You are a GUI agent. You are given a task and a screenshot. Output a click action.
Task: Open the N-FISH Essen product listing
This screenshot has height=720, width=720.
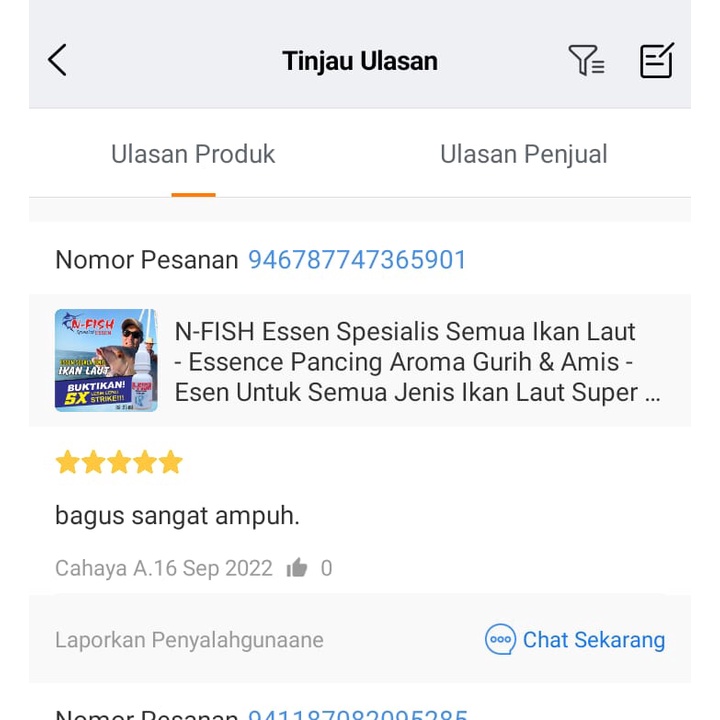tap(418, 361)
